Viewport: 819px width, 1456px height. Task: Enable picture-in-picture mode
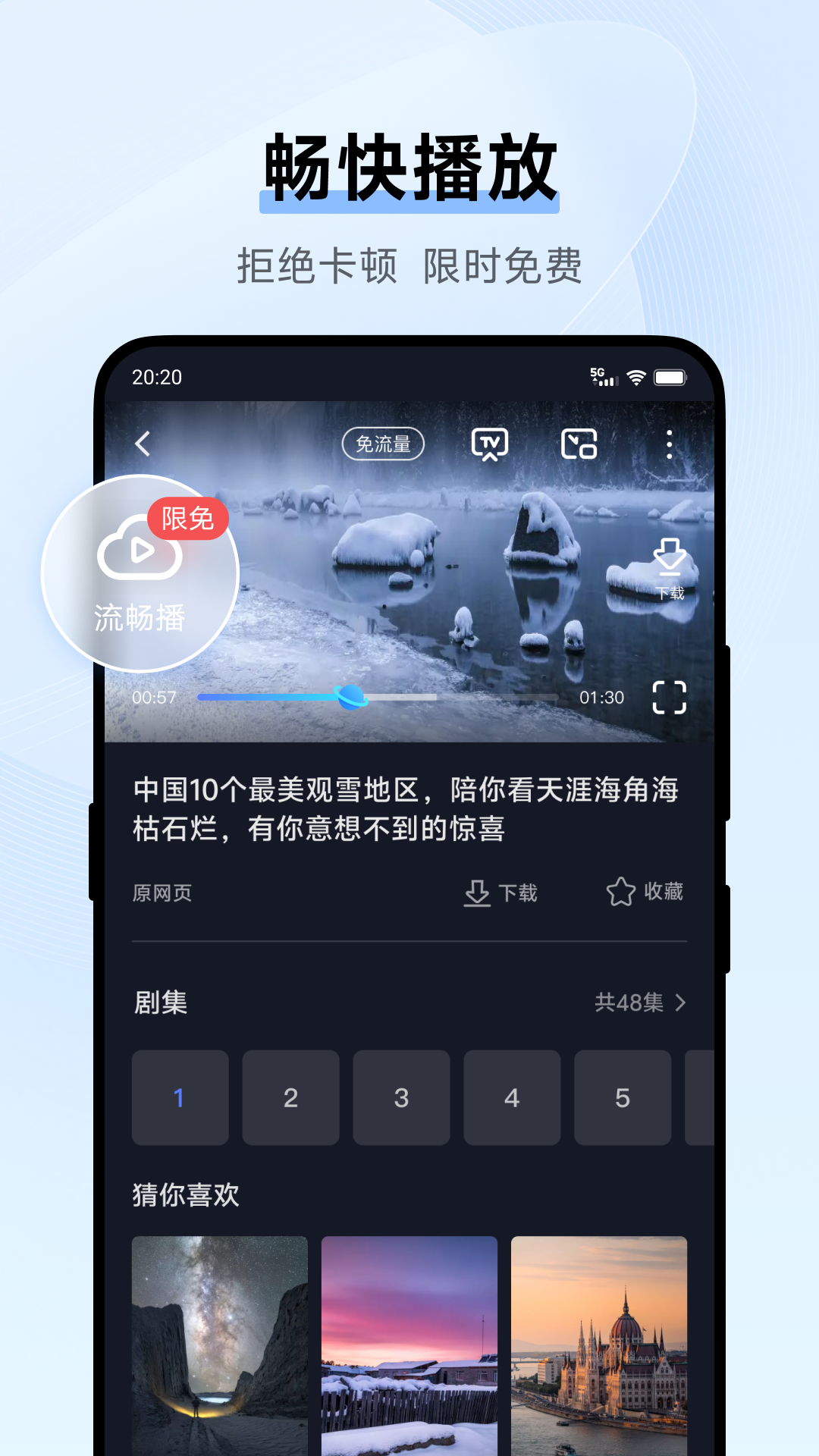pyautogui.click(x=579, y=444)
